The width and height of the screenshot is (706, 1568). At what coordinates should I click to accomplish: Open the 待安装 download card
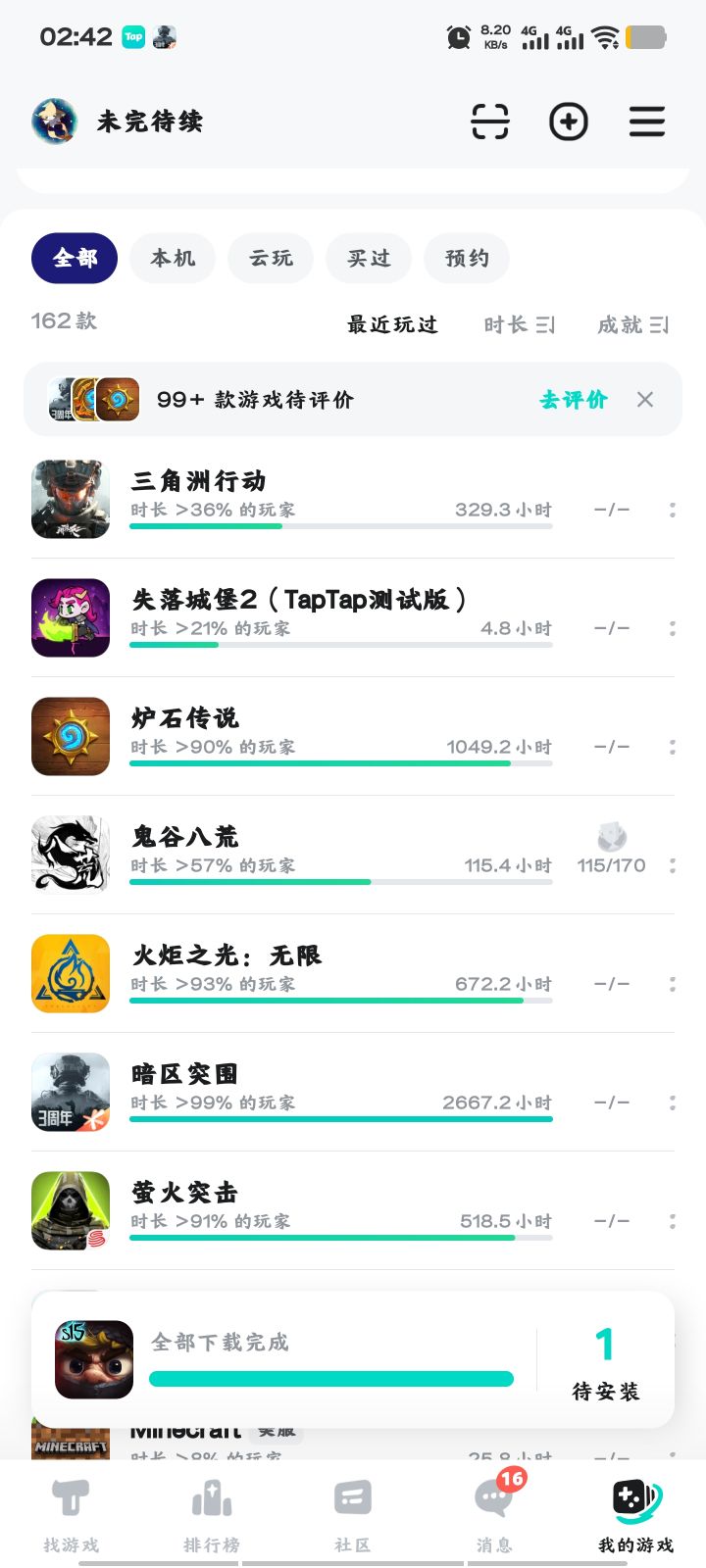click(x=605, y=1360)
